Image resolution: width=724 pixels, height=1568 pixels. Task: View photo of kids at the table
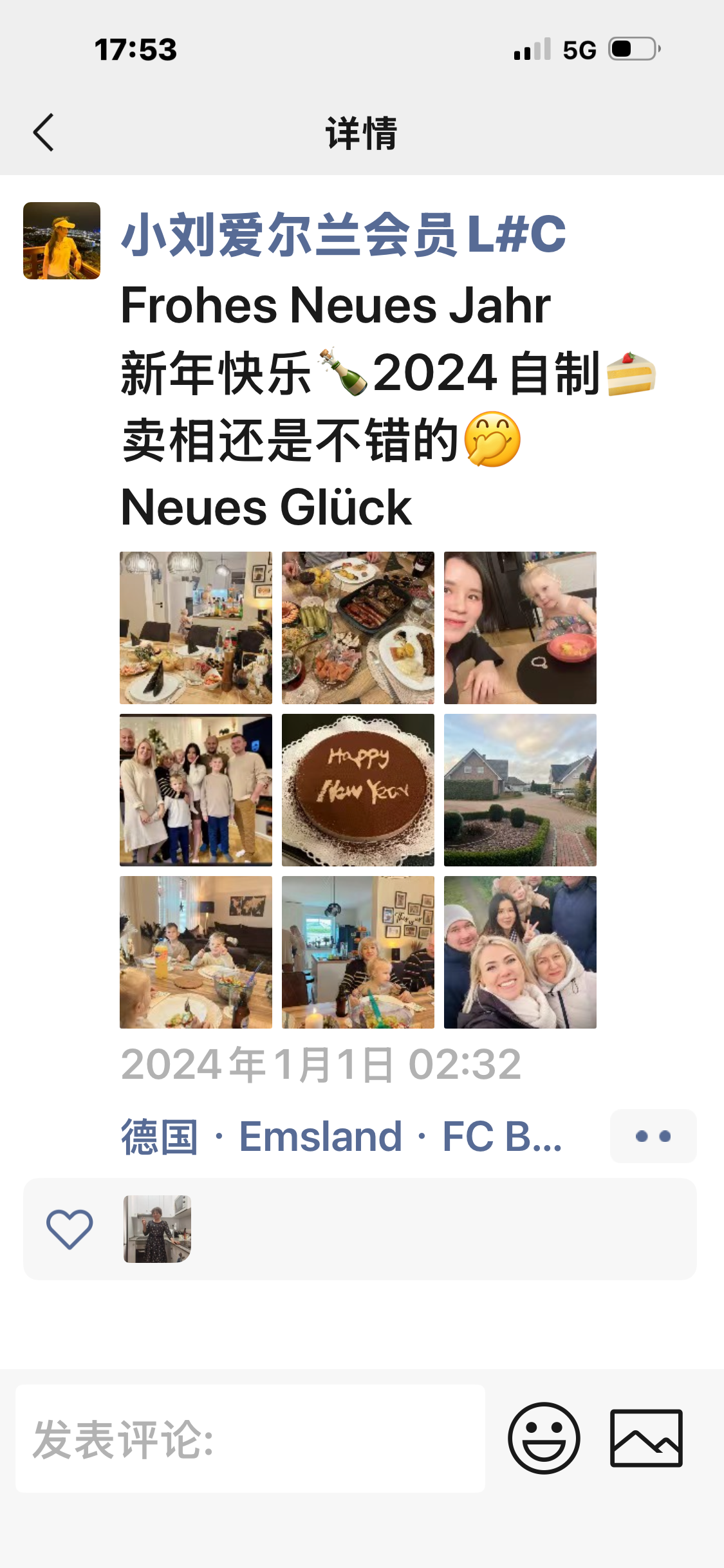pos(196,952)
